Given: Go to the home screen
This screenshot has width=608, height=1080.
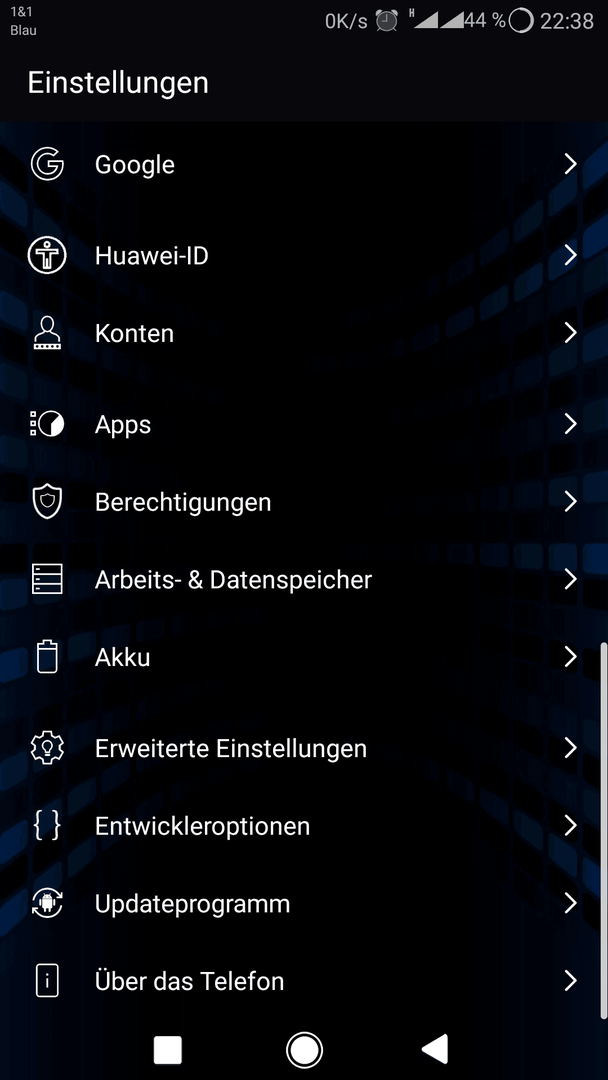Looking at the screenshot, I should click(x=304, y=1050).
